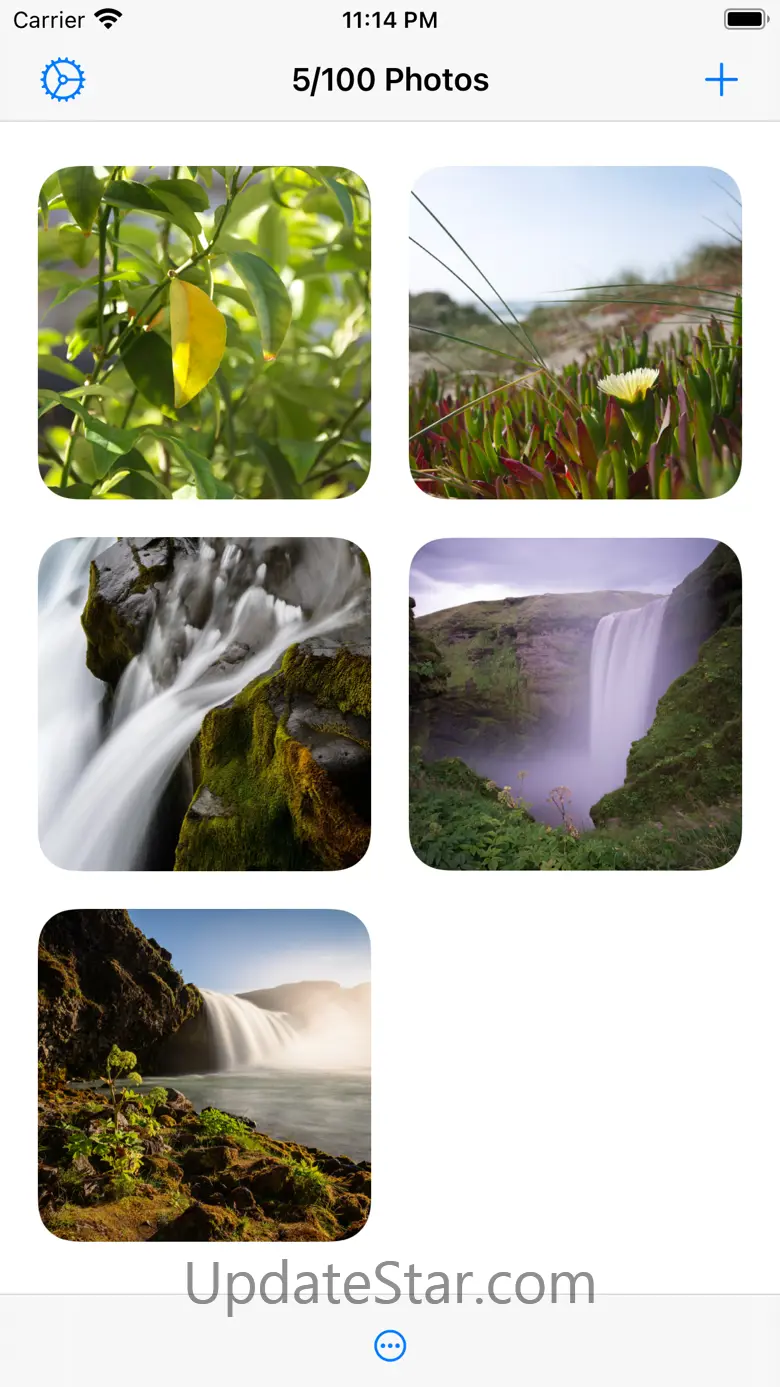Open the yellow leaf photo
780x1387 pixels.
[204, 332]
